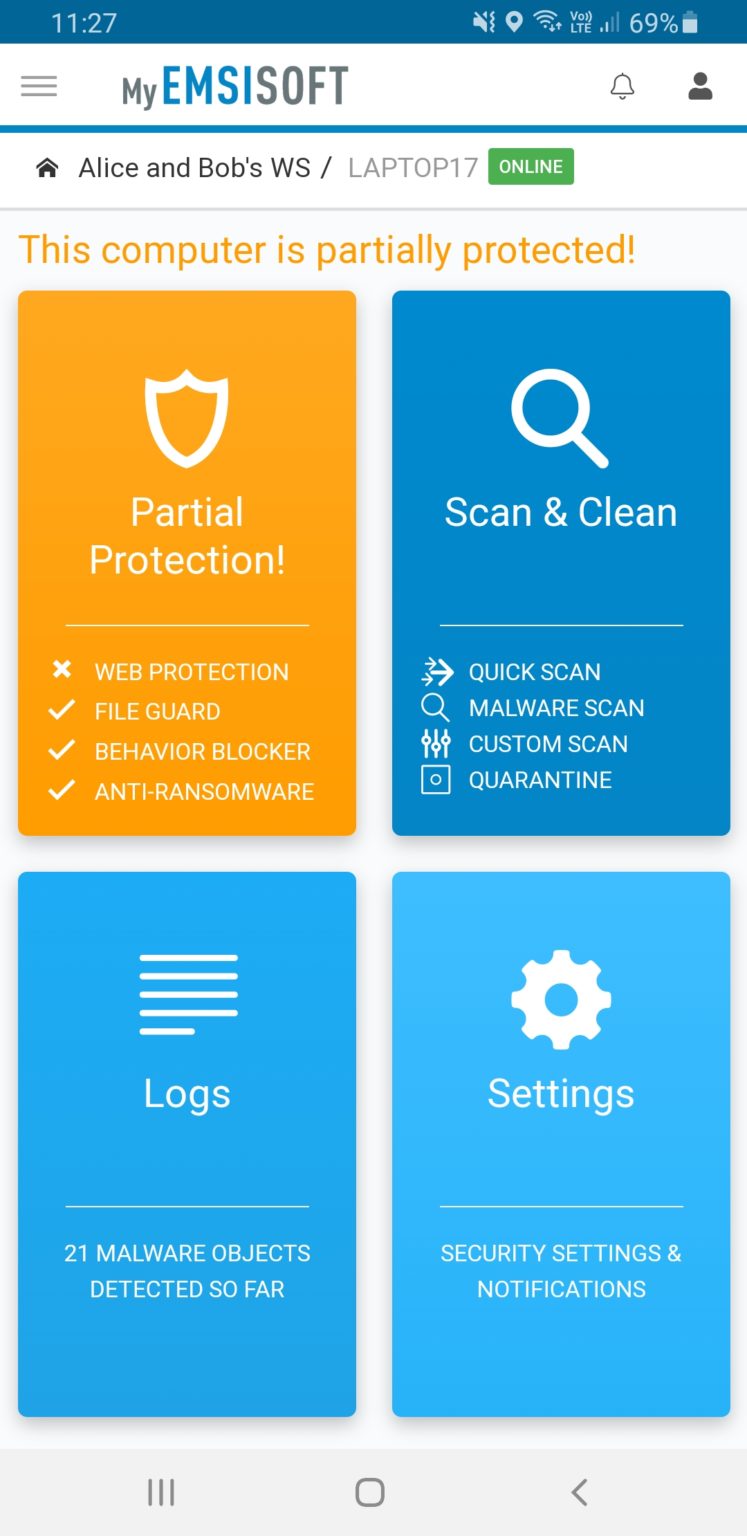This screenshot has width=747, height=1536.
Task: Go to the home breadcrumb icon
Action: (x=47, y=168)
